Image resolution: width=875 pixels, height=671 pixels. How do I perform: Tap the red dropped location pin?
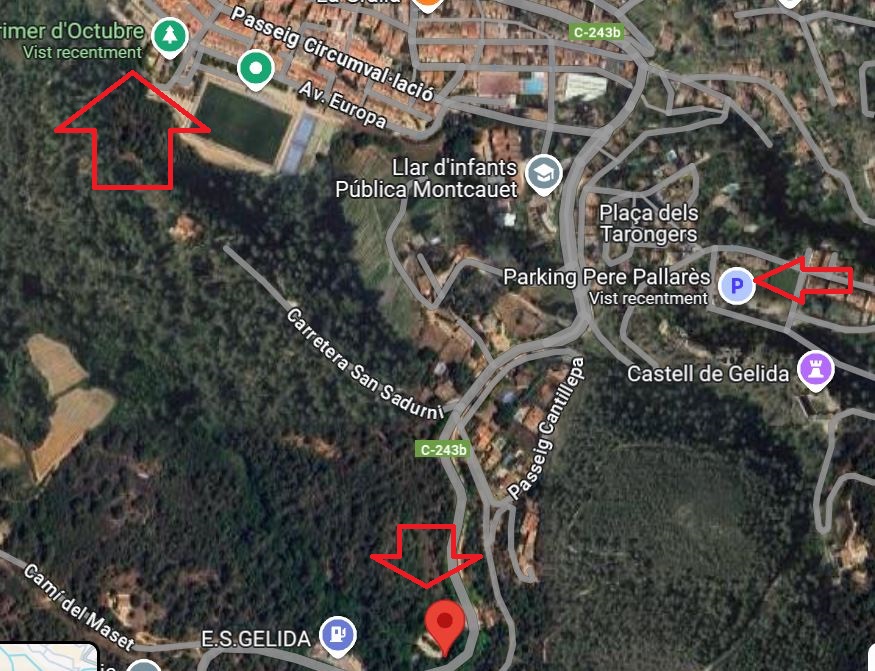pyautogui.click(x=444, y=625)
